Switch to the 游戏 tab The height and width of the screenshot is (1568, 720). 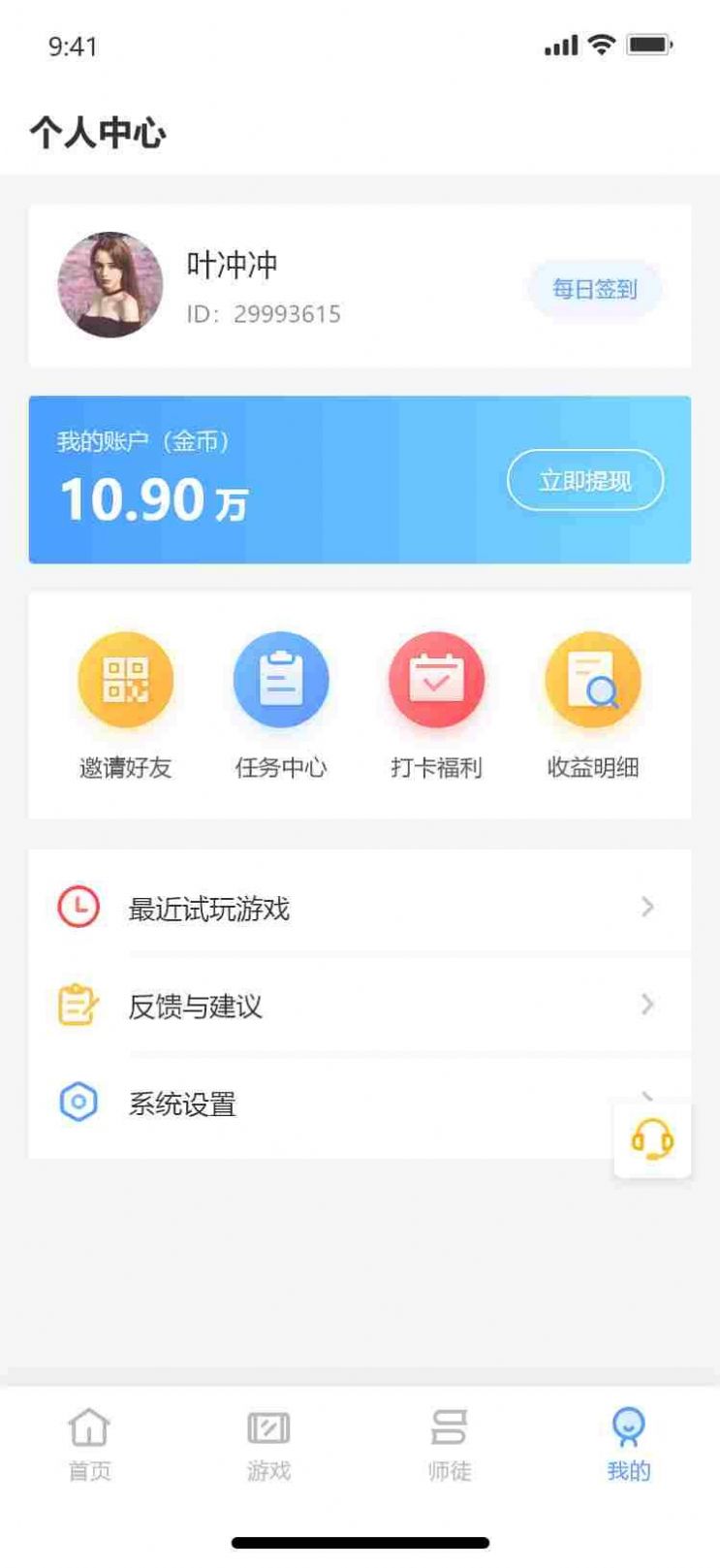tap(268, 1445)
